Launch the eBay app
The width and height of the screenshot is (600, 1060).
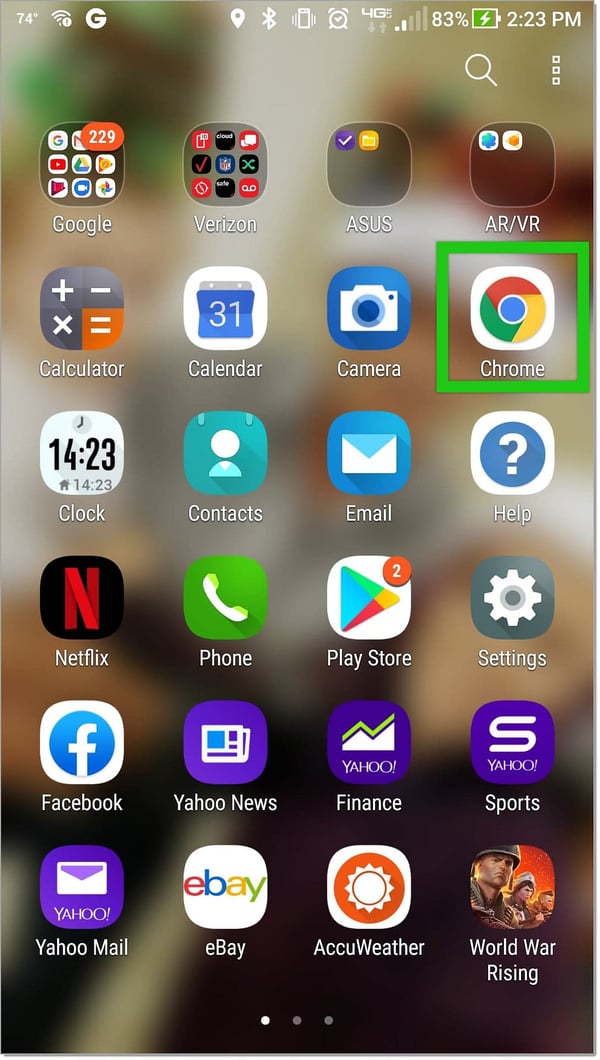[225, 887]
